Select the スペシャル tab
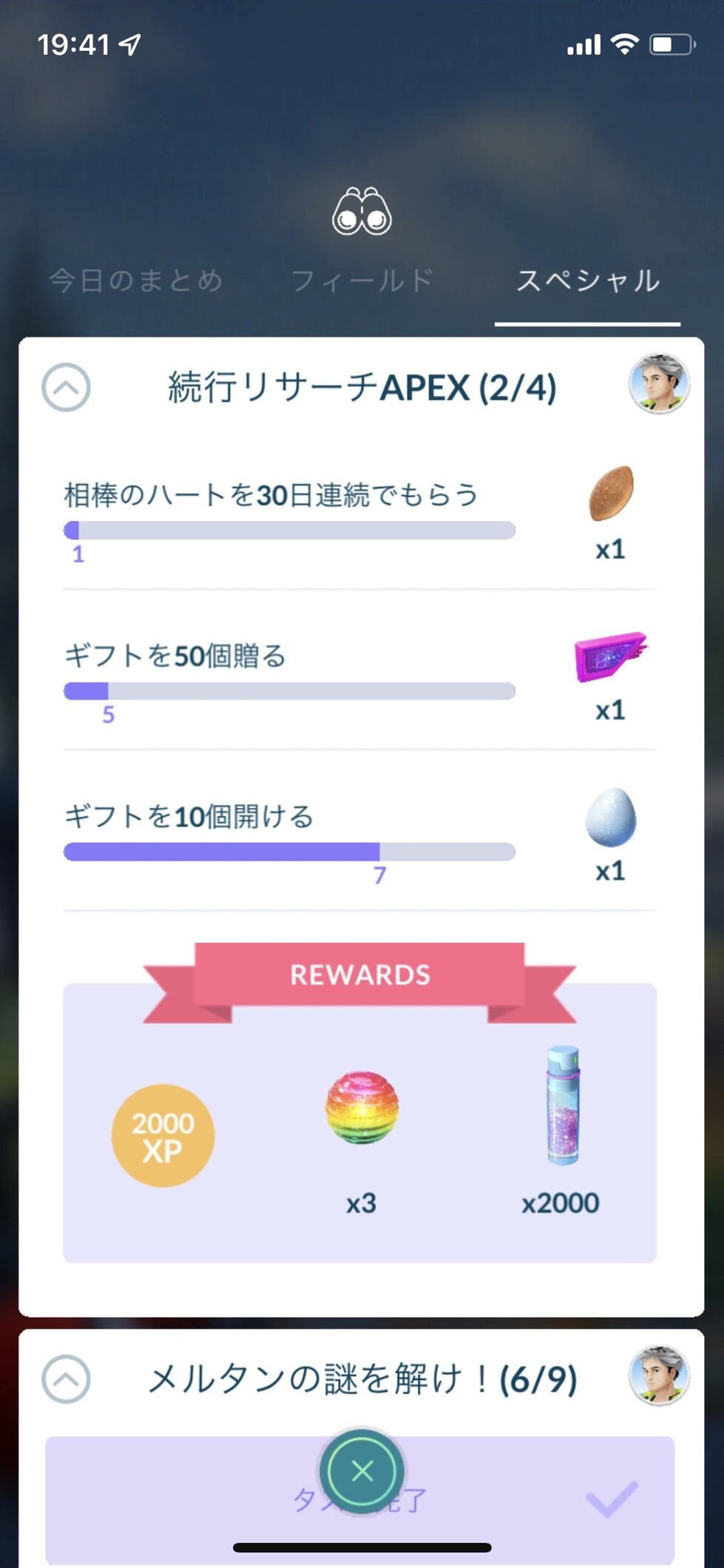The image size is (724, 1568). (587, 280)
